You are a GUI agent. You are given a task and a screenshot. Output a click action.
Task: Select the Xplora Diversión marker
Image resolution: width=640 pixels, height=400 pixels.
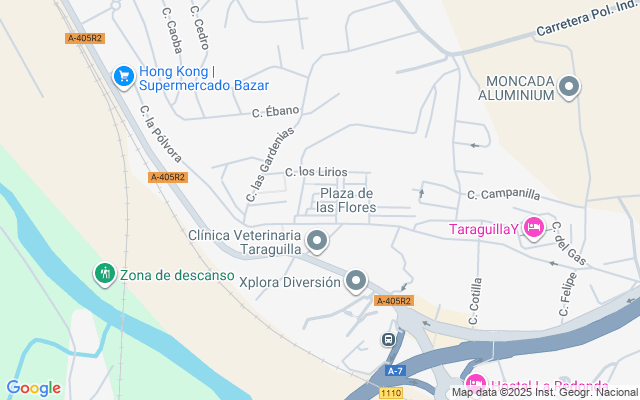click(x=357, y=282)
